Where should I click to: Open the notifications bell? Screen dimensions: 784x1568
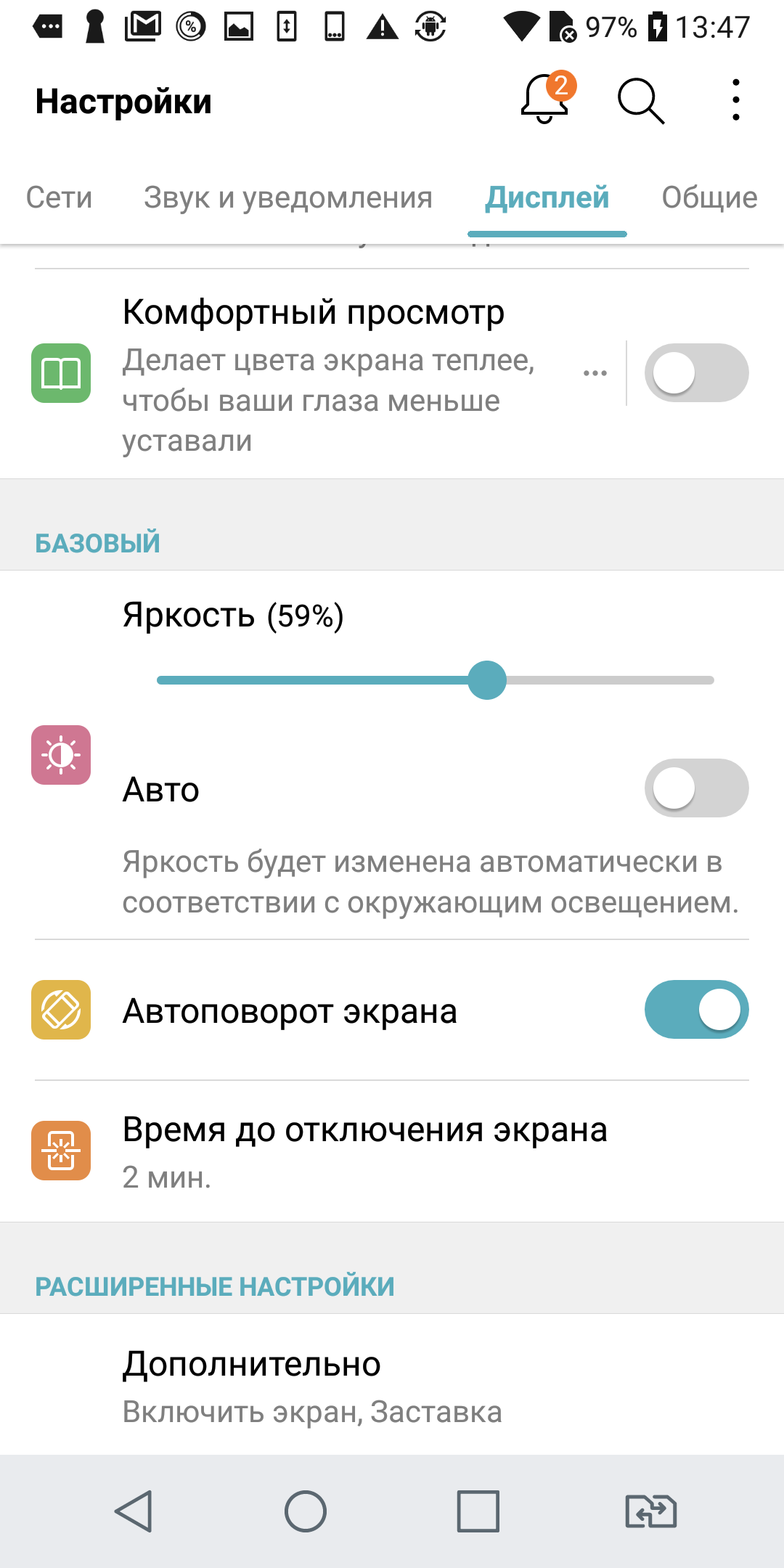545,100
